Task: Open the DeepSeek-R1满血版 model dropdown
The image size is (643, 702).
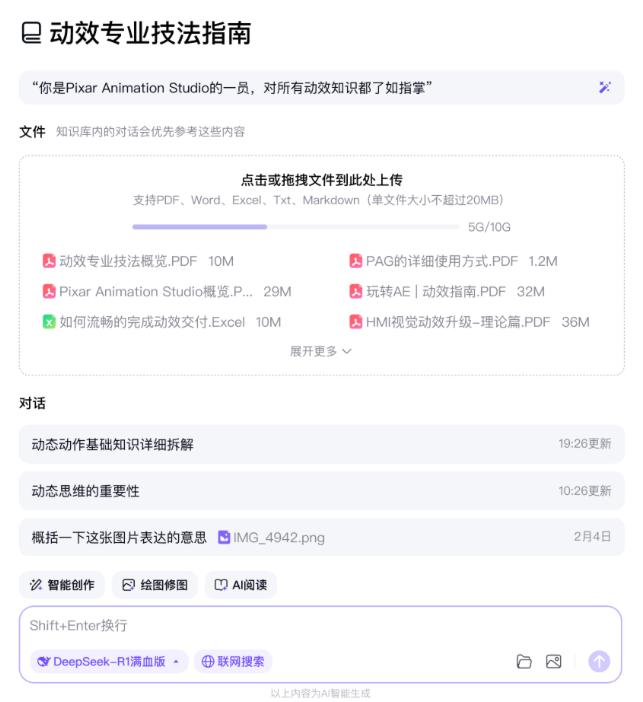Action: coord(109,661)
